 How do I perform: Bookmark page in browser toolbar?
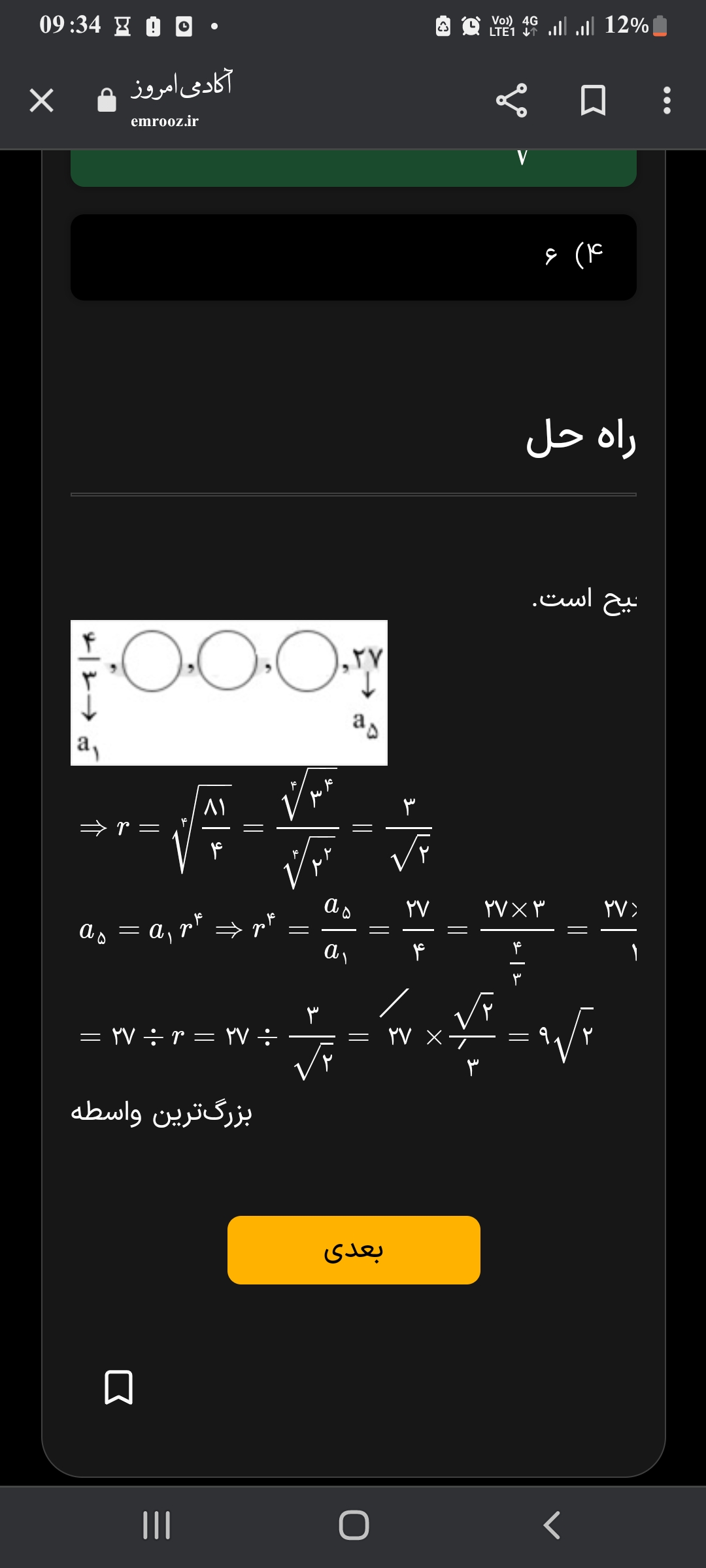tap(593, 101)
